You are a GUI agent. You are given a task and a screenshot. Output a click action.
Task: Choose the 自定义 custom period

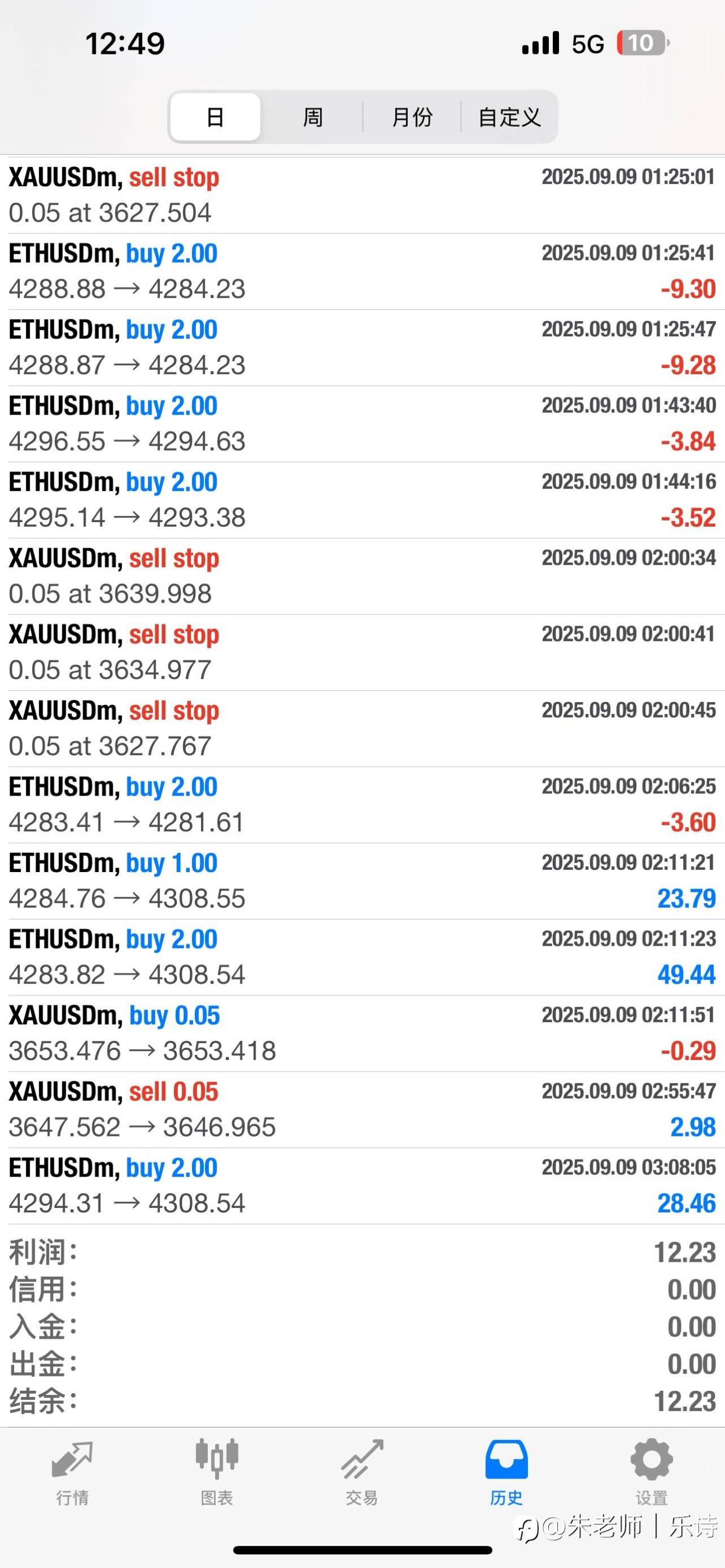pos(510,117)
